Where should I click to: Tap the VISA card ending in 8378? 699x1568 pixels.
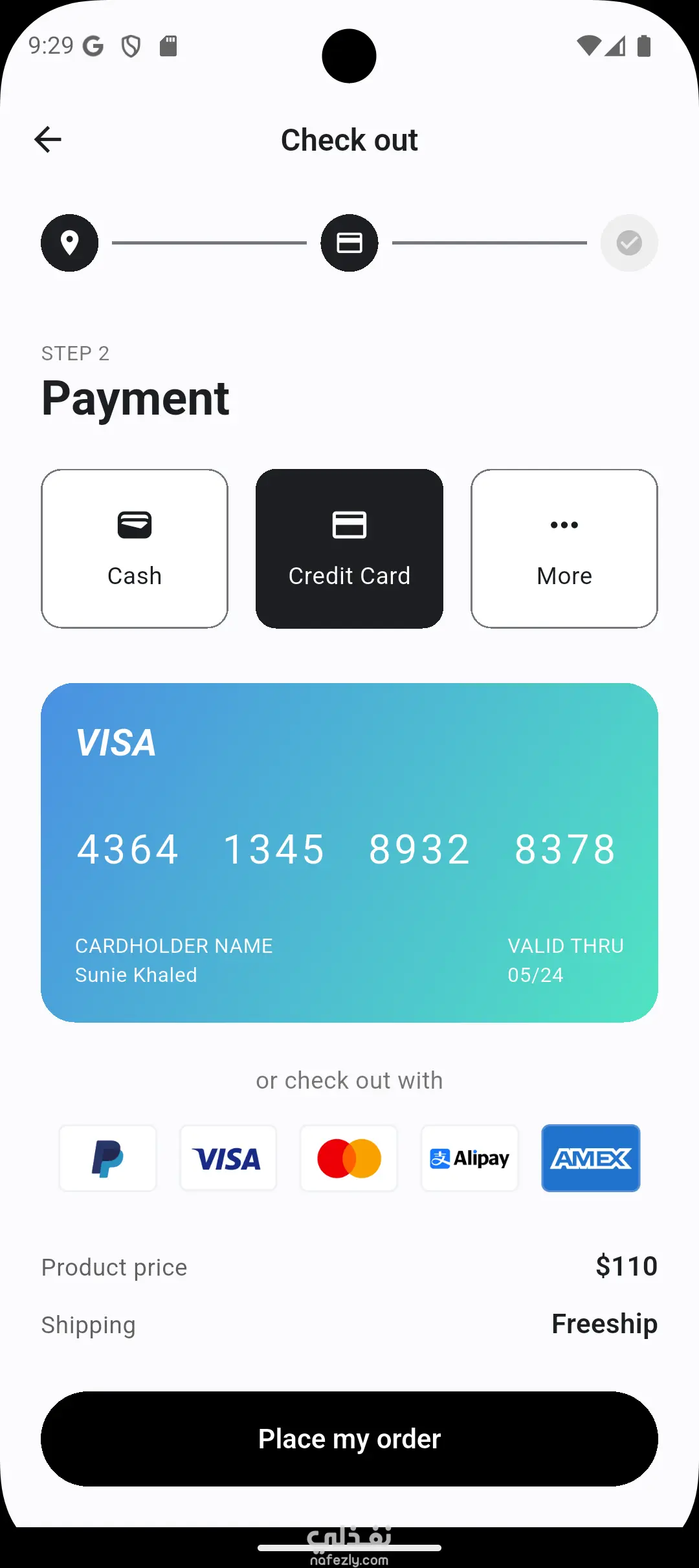(x=349, y=853)
